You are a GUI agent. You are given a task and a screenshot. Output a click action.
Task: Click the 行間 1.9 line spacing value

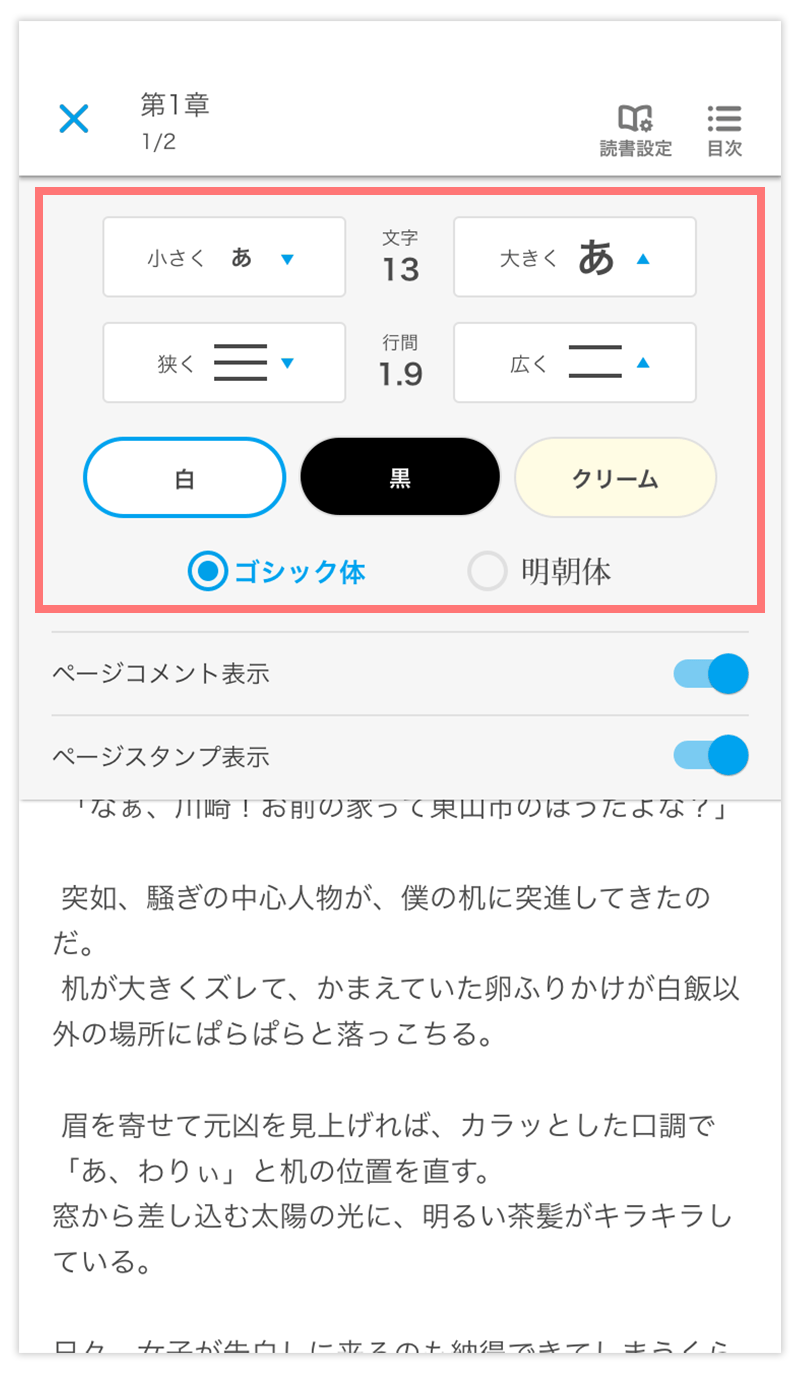(399, 362)
